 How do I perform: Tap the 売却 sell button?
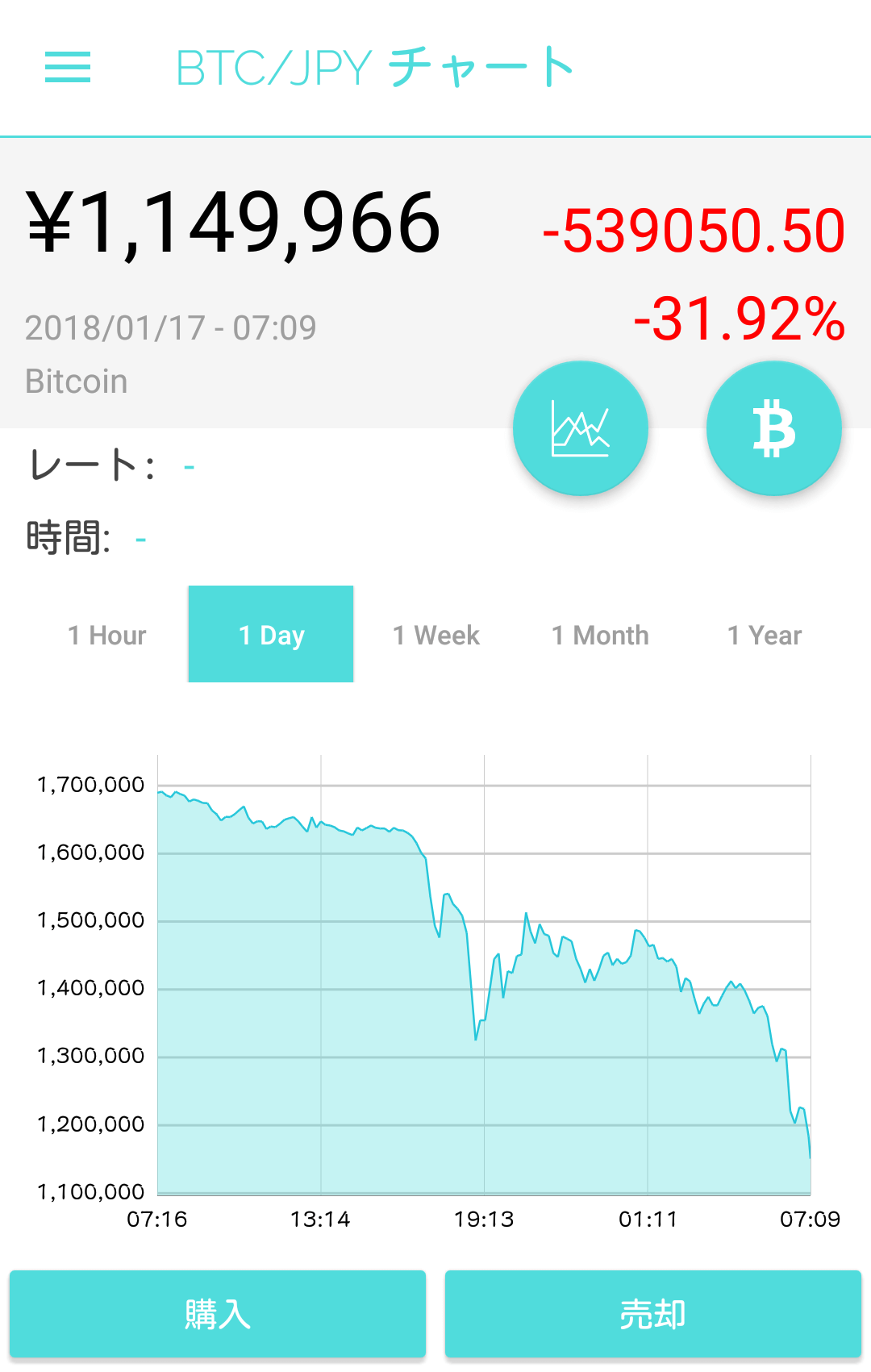pos(652,1314)
